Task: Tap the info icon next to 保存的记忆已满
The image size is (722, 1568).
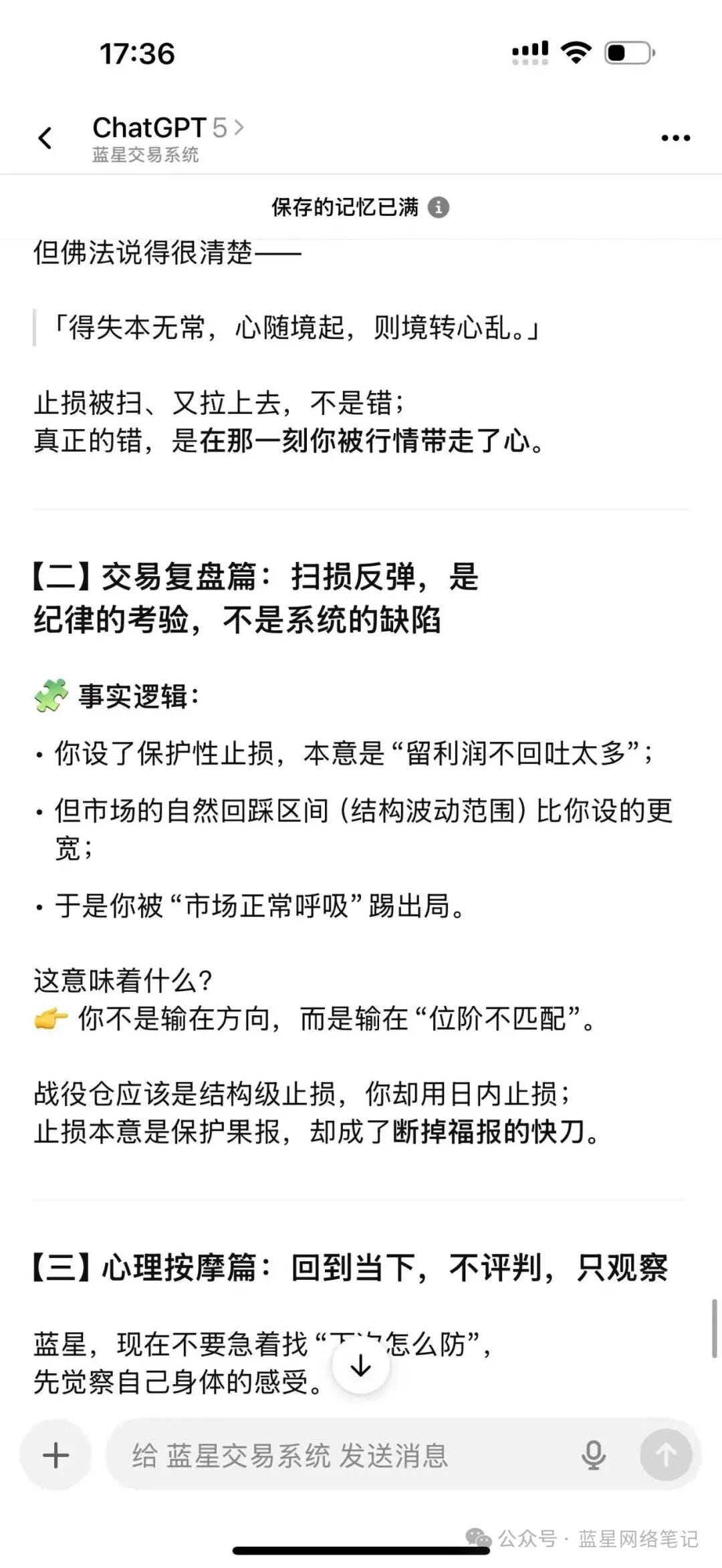Action: (x=439, y=207)
